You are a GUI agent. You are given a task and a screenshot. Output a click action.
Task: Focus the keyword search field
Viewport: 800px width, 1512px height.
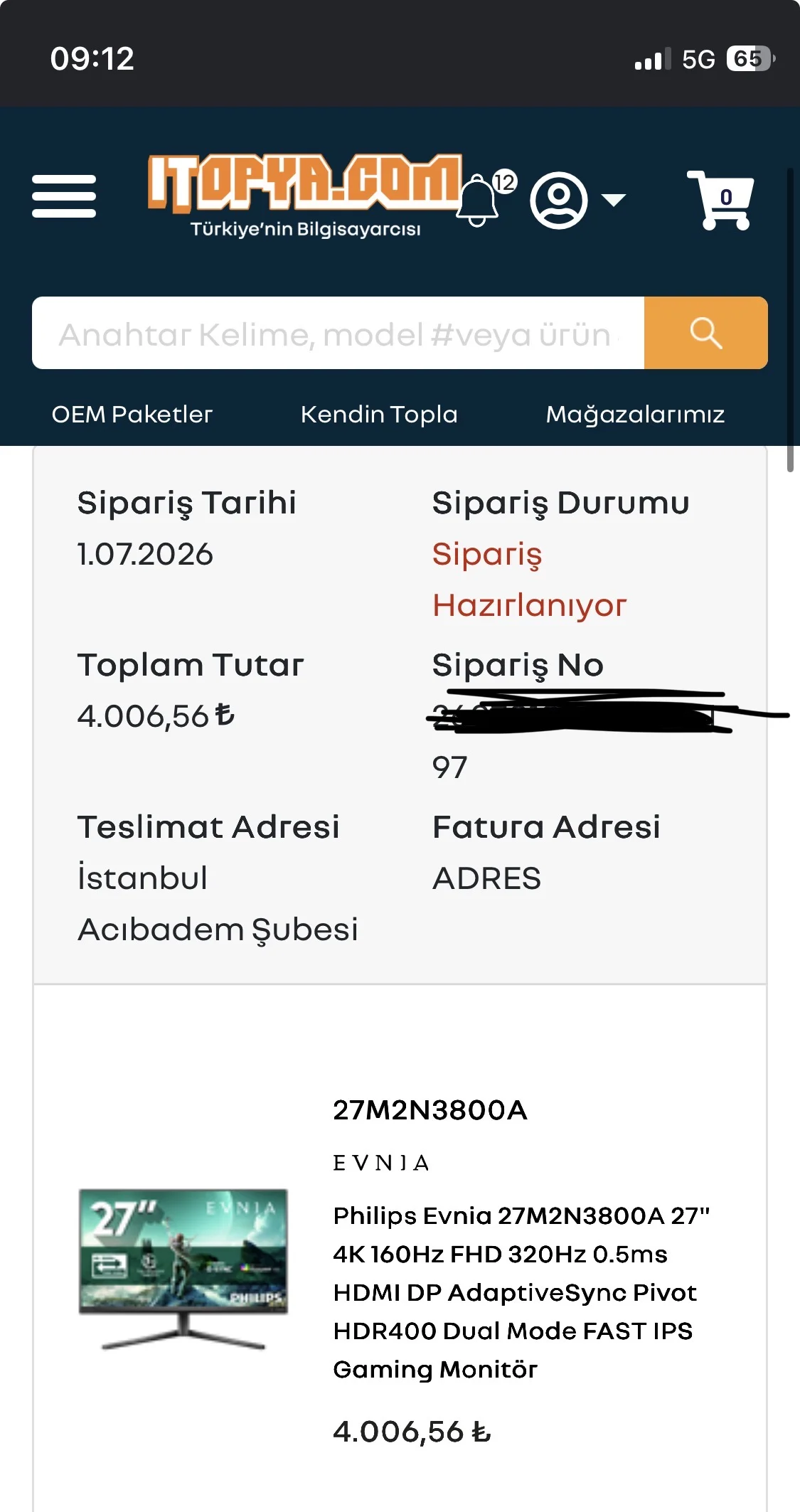click(338, 333)
